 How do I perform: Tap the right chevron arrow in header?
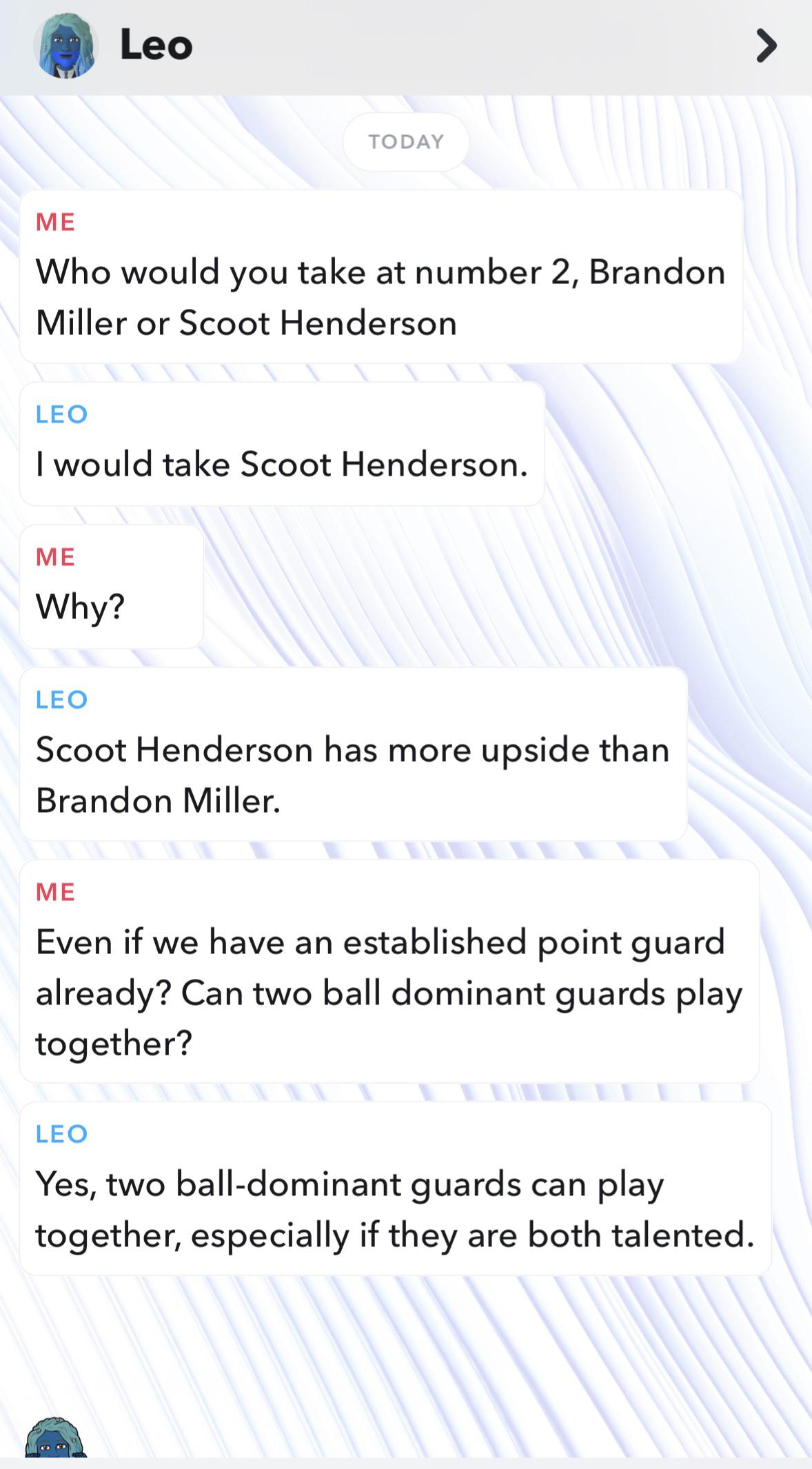click(766, 46)
